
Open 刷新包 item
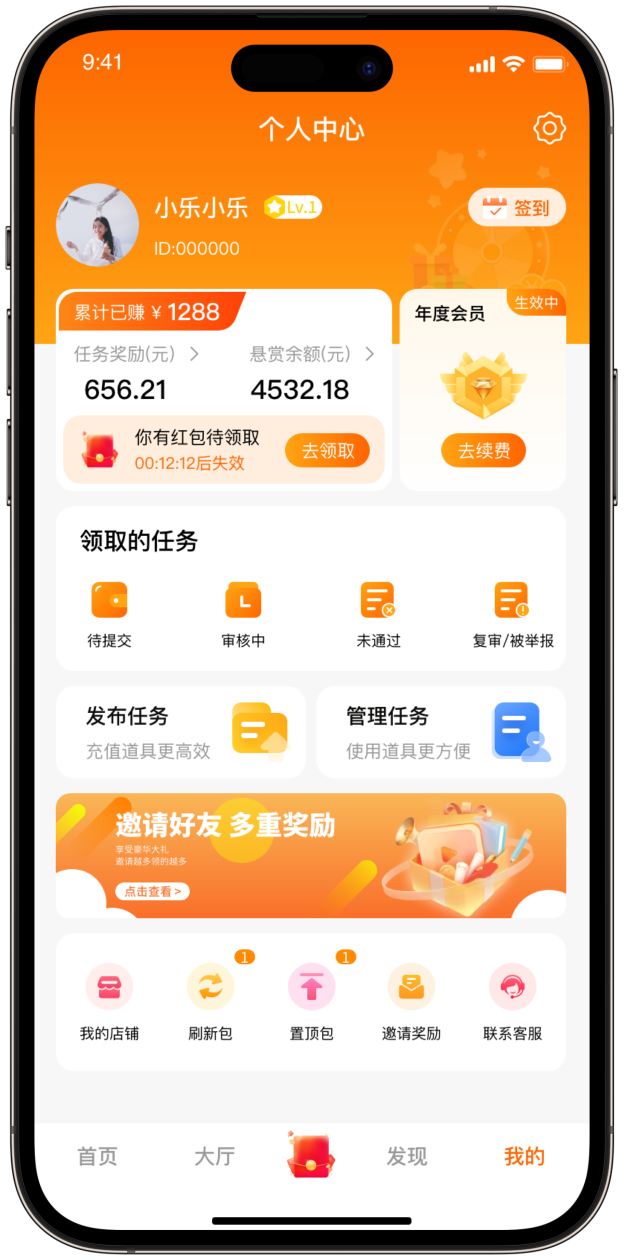(x=210, y=1001)
